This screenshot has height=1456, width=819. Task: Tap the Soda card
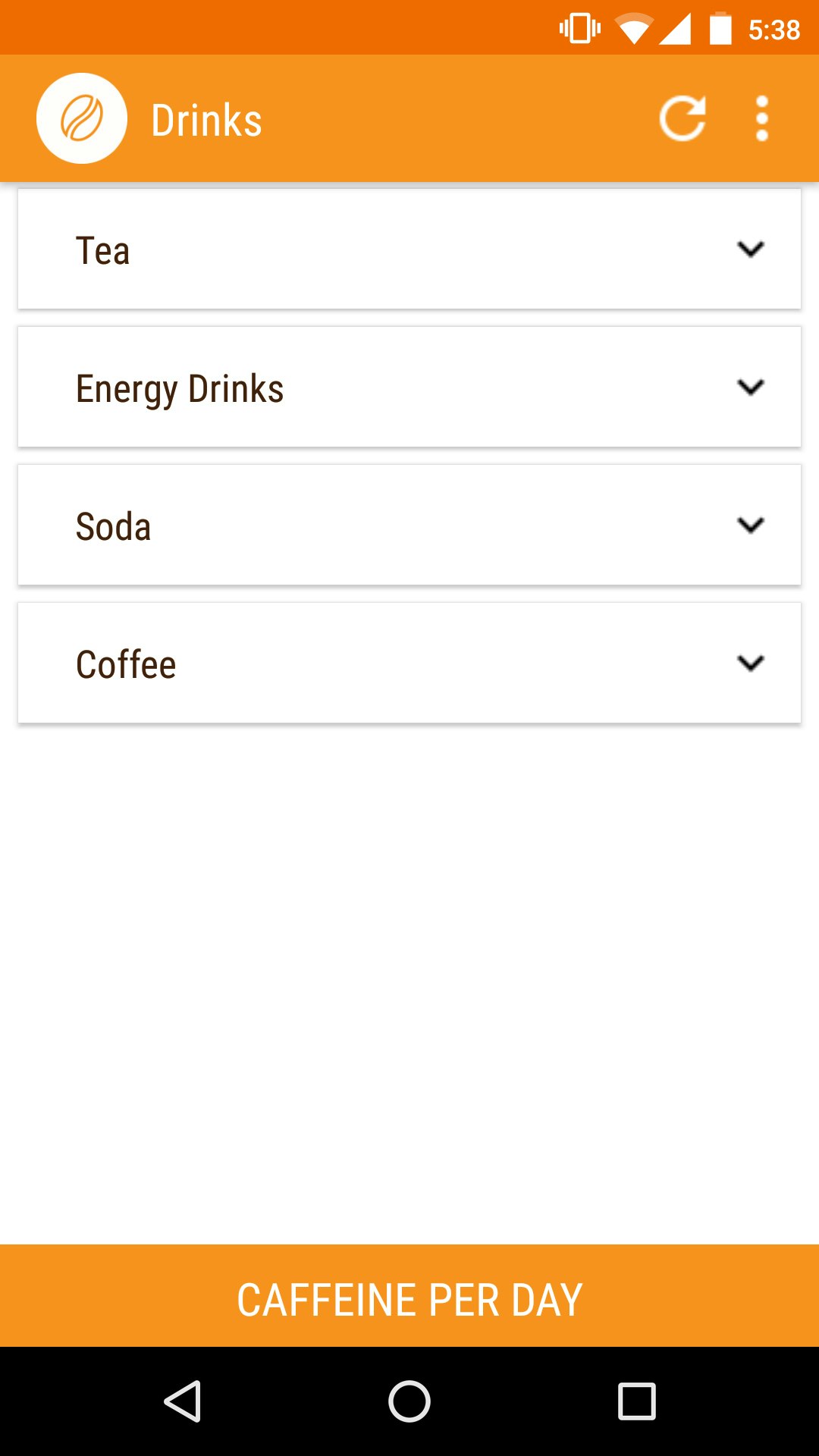coord(303,525)
